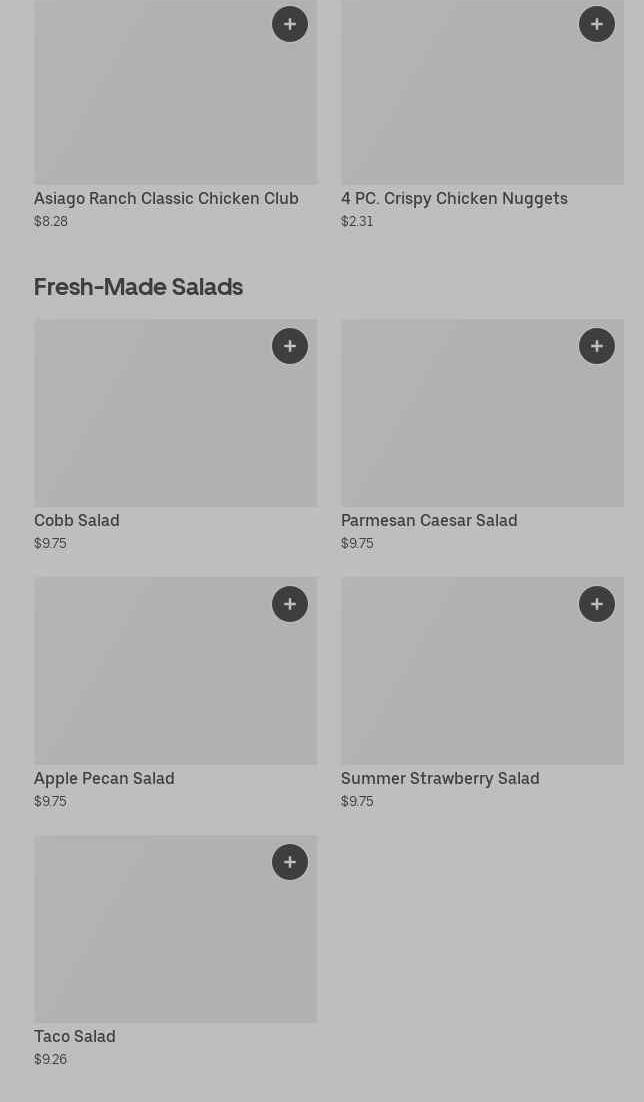Image resolution: width=644 pixels, height=1102 pixels.
Task: Open Asiago Ranch Classic Chicken Club details
Action: (x=176, y=115)
